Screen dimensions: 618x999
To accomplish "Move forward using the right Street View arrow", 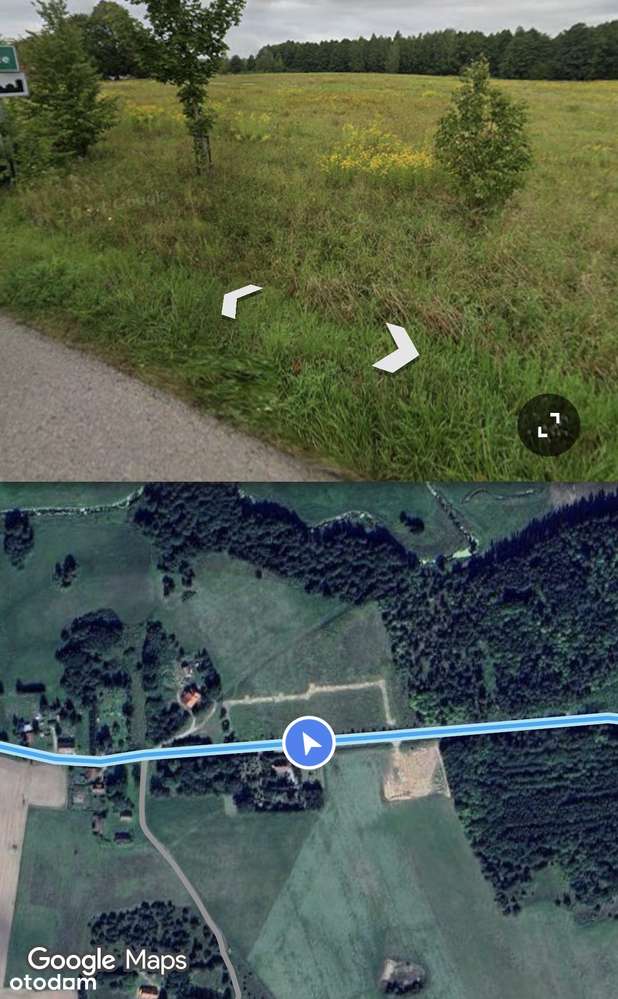I will click(397, 349).
